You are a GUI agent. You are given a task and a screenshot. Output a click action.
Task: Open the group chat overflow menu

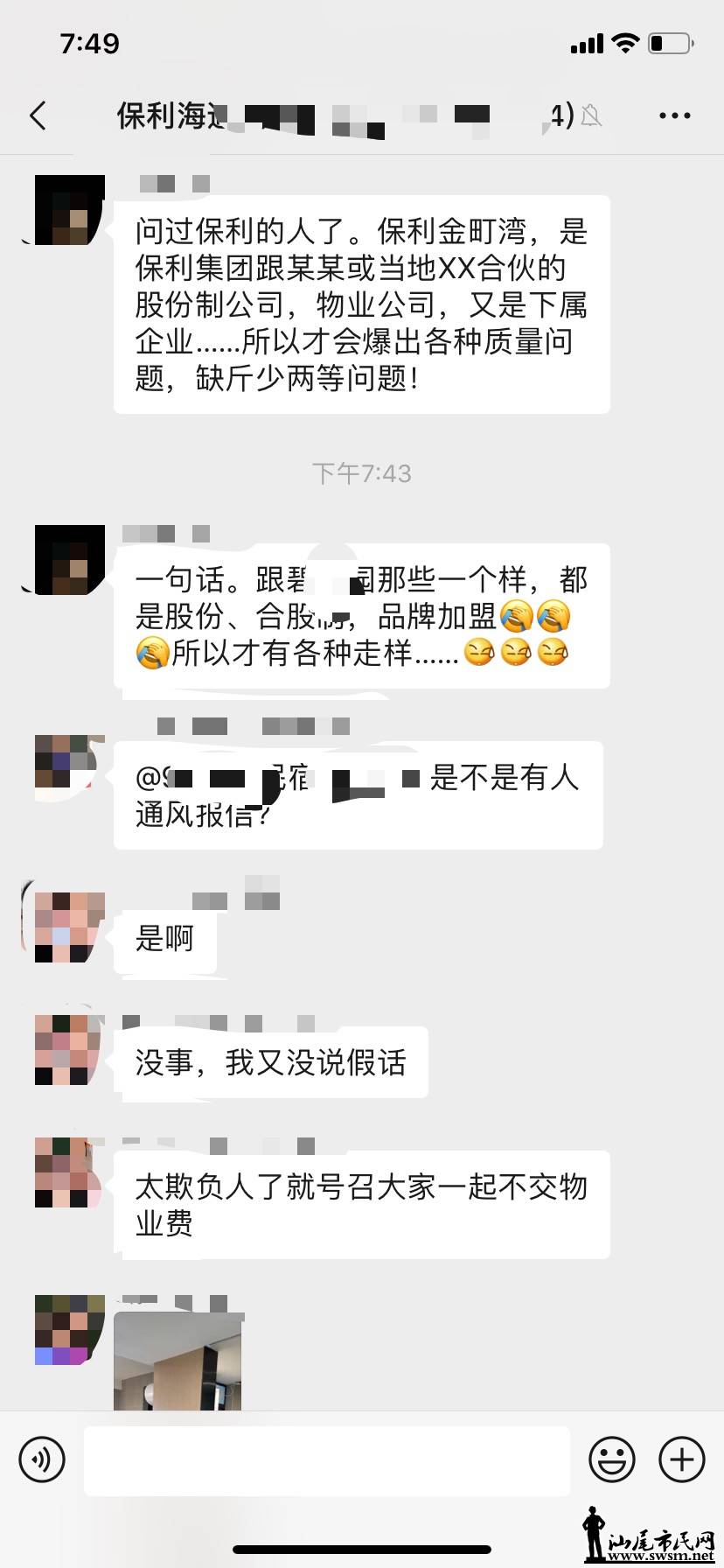(674, 115)
